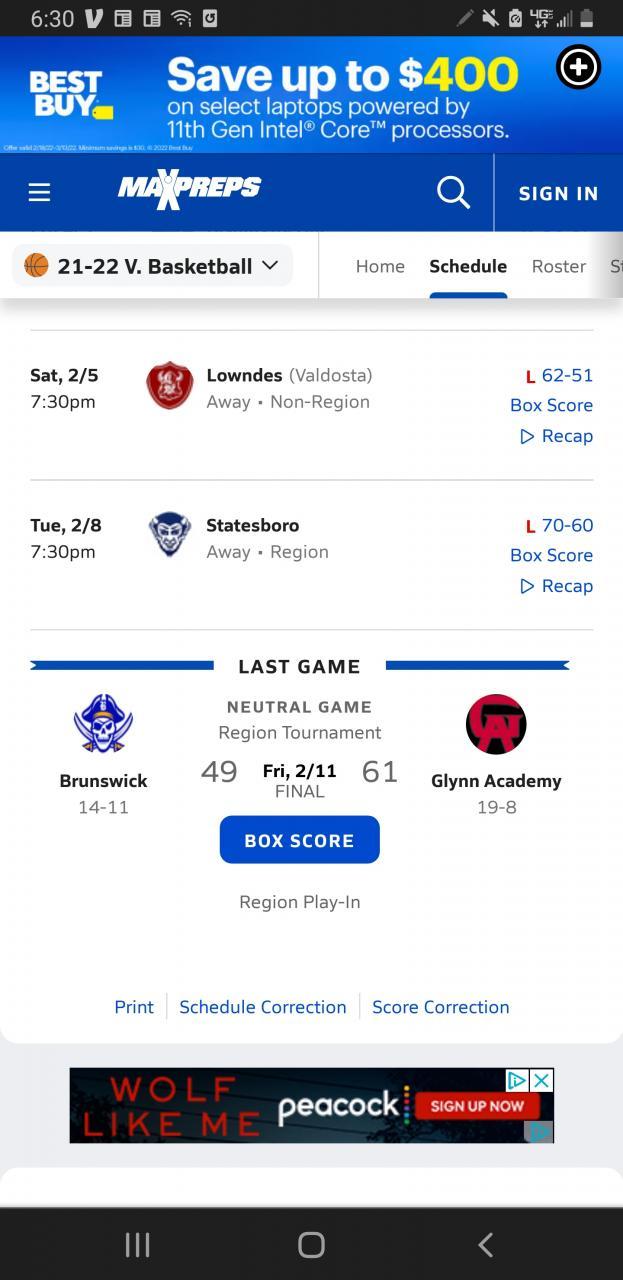The width and height of the screenshot is (623, 1280).
Task: Open the Statesboro 70-60 score link
Action: coord(566,525)
